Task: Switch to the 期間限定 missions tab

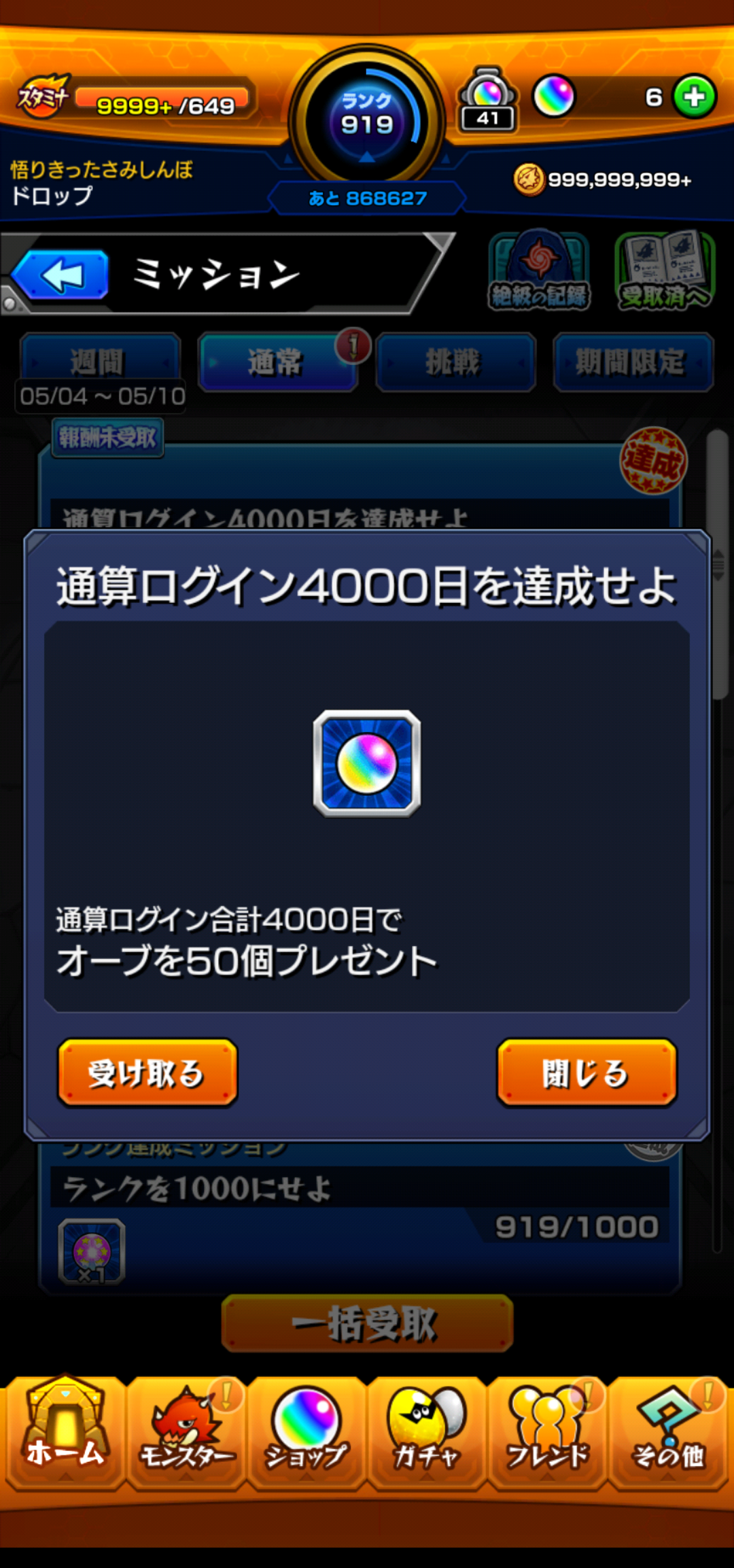Action: (x=633, y=362)
